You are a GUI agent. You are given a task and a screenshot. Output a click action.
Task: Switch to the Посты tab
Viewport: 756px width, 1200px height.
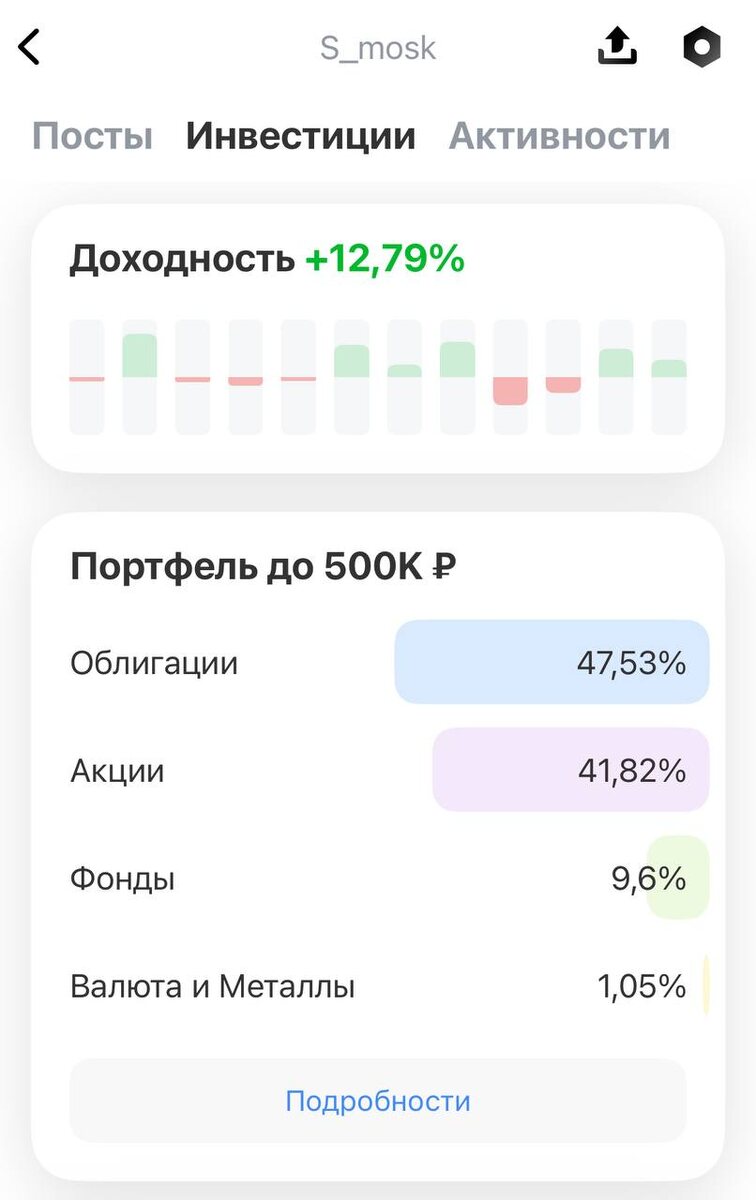(91, 135)
